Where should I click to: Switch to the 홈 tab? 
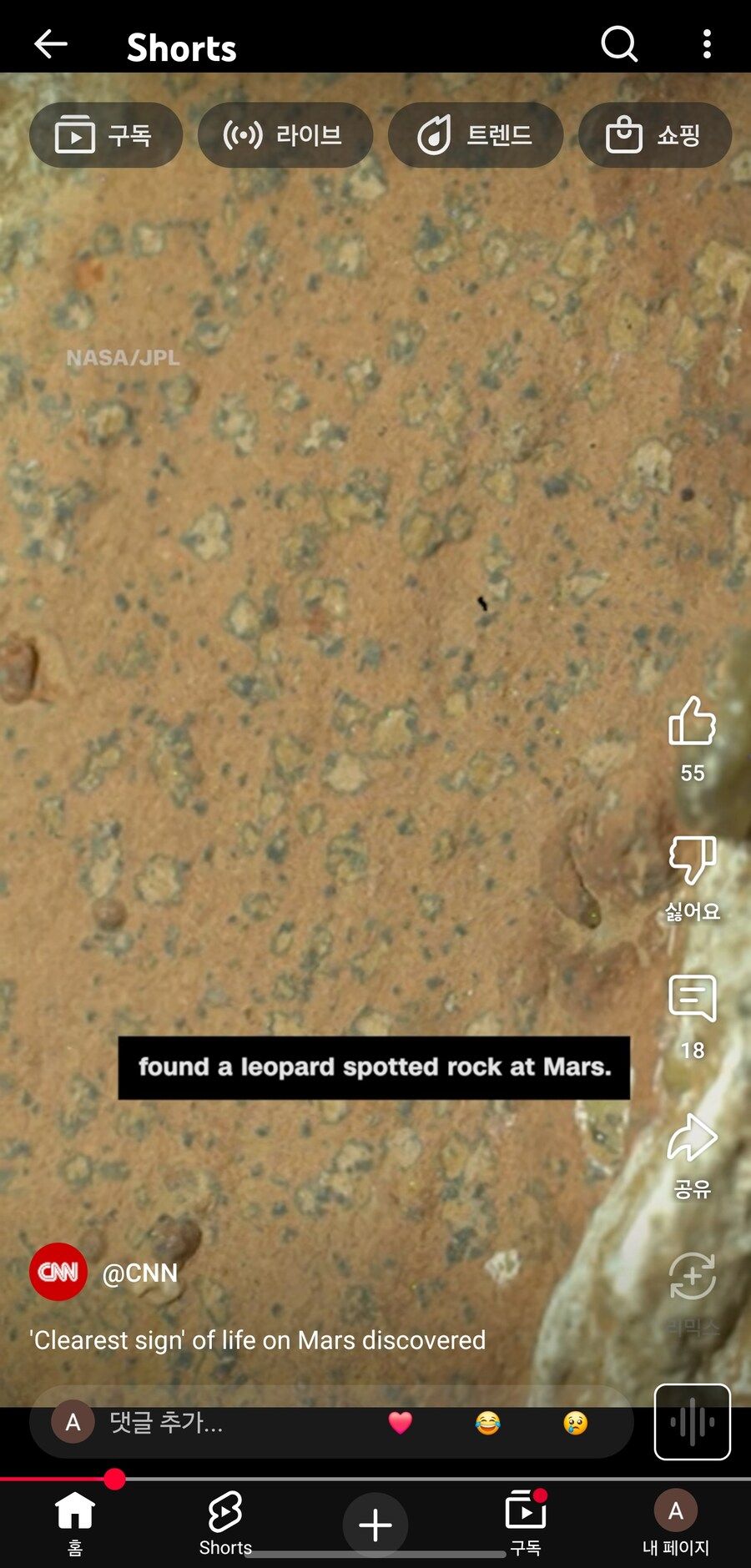click(x=75, y=1523)
